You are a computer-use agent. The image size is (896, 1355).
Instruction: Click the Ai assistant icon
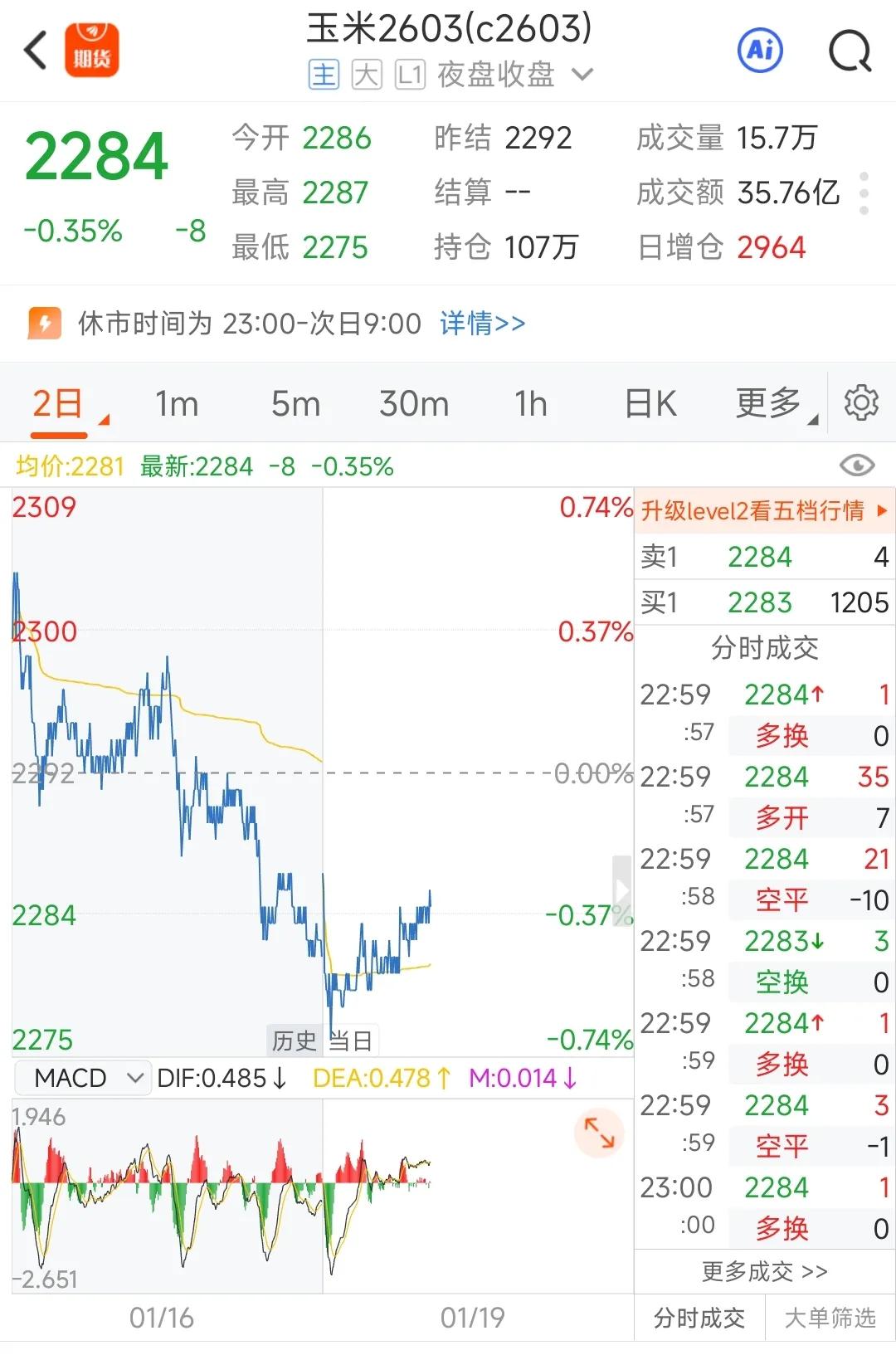(760, 50)
